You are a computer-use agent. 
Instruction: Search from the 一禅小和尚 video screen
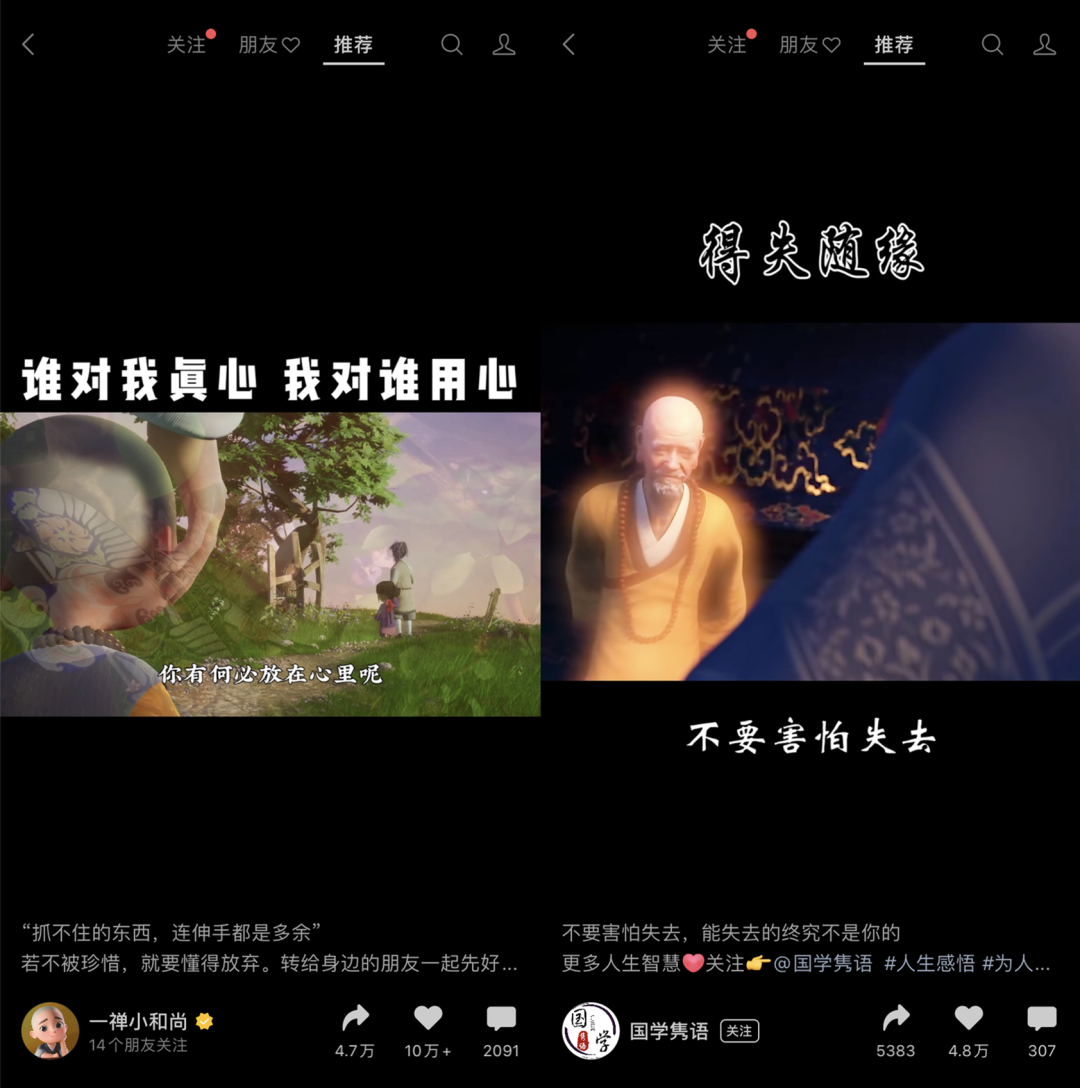pyautogui.click(x=452, y=44)
